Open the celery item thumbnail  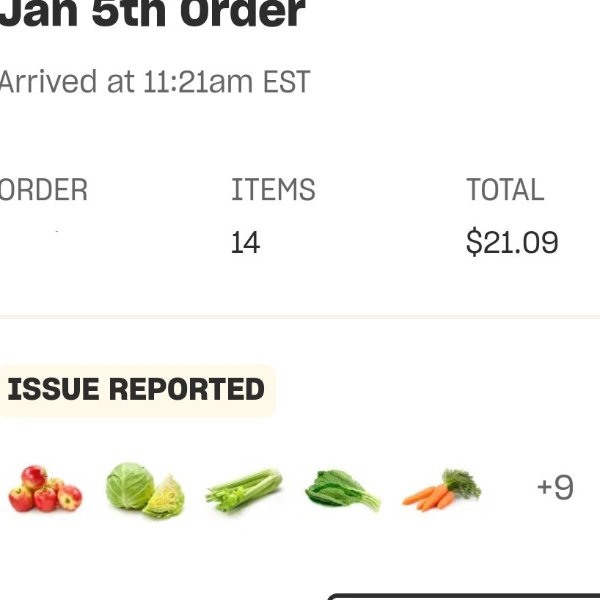coord(243,490)
